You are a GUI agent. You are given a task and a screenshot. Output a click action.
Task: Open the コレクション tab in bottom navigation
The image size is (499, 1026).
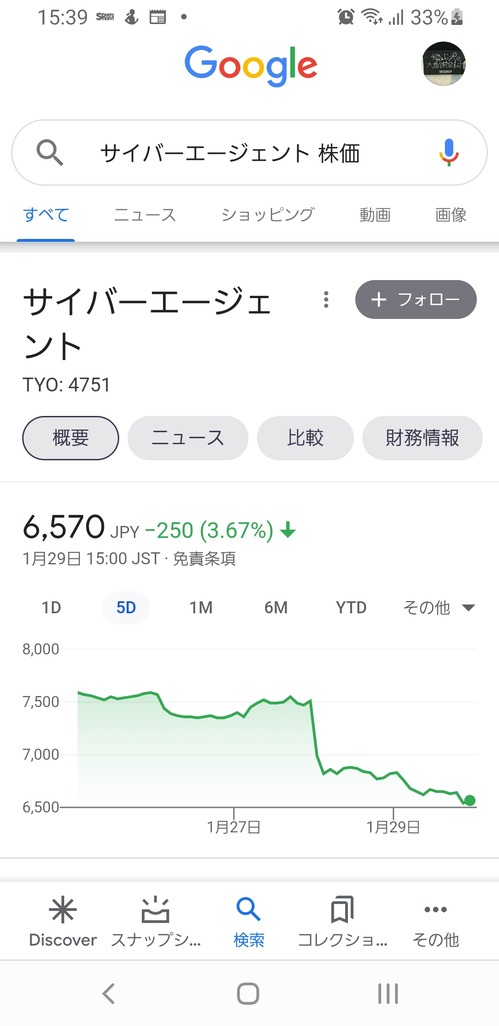tap(342, 923)
